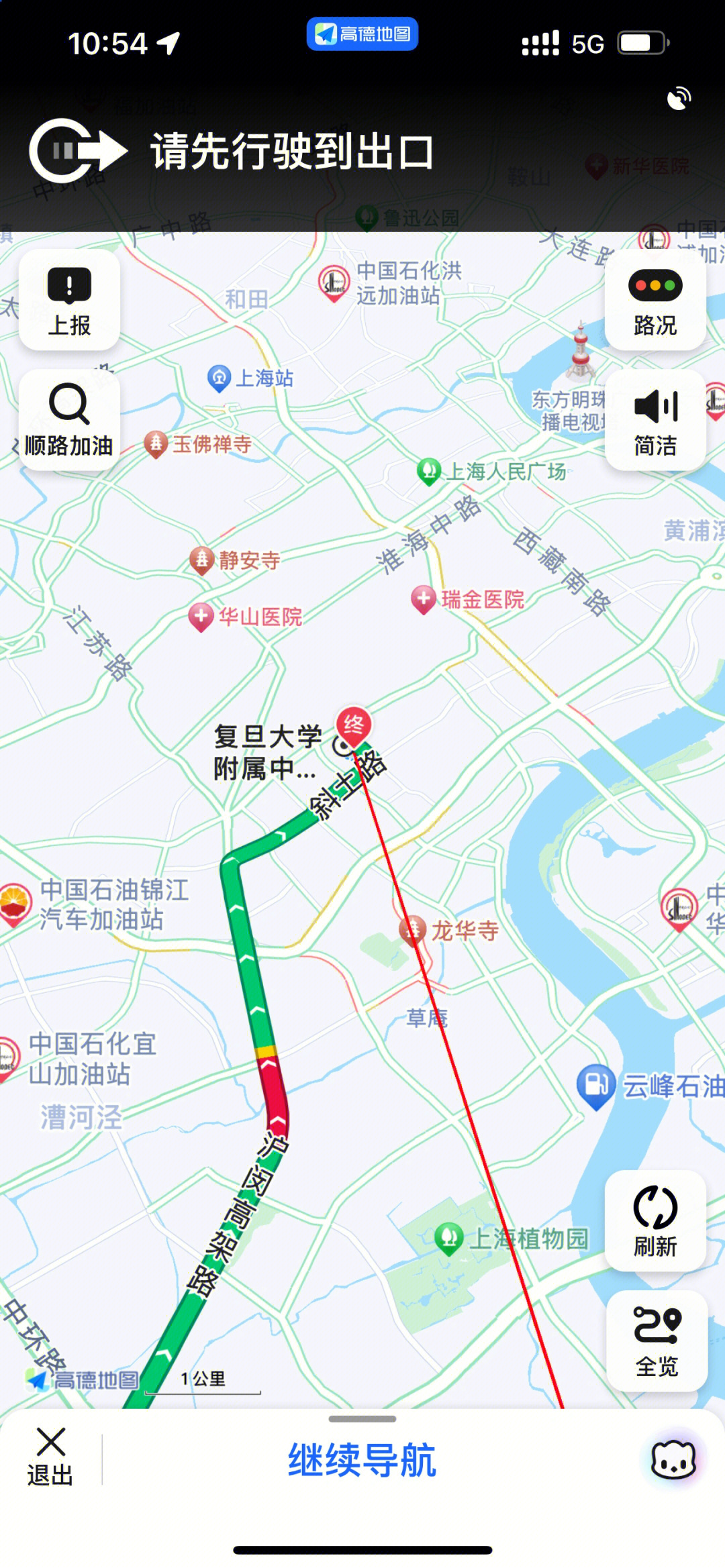Toggle the 路况 traffic layer

(x=655, y=300)
